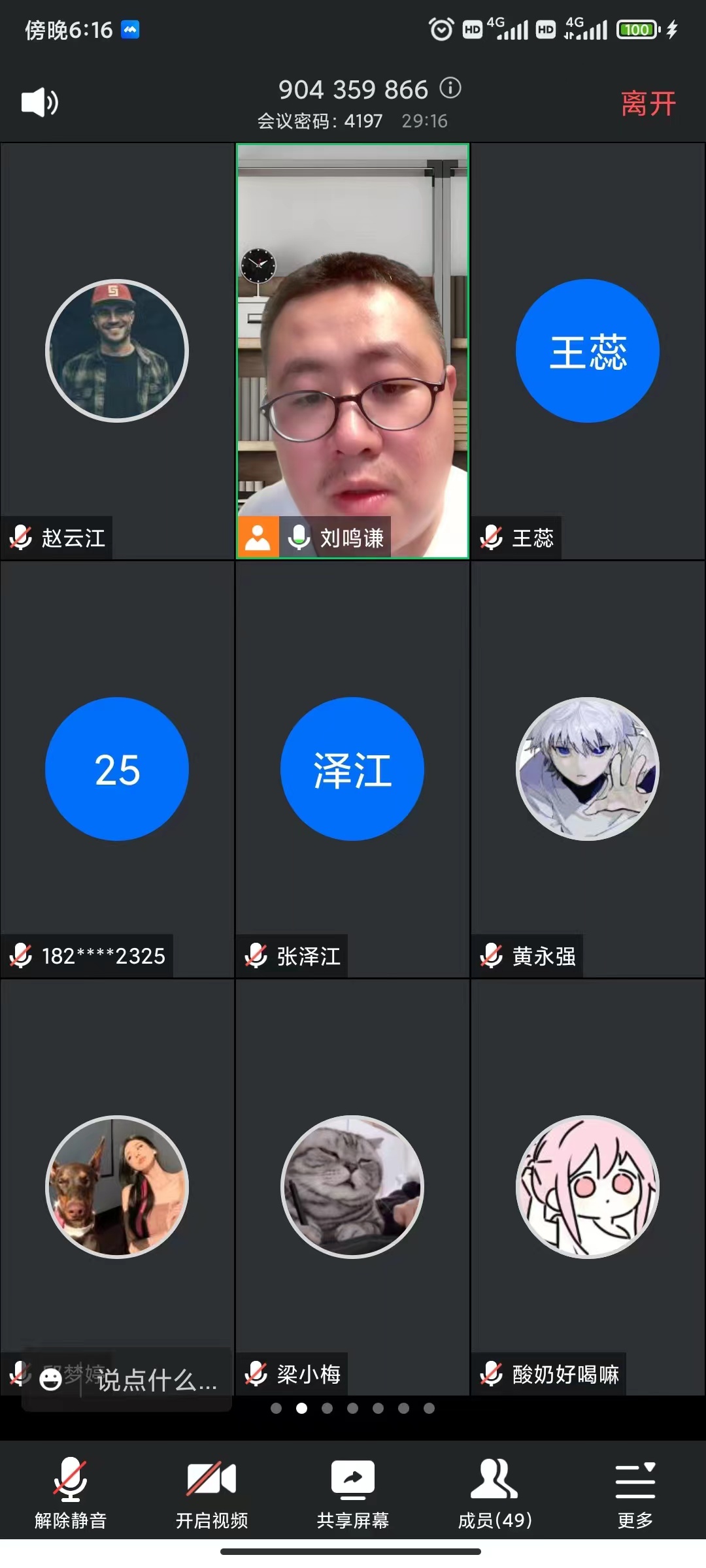Select participant tile 182****2325
Image resolution: width=706 pixels, height=1568 pixels.
[117, 769]
